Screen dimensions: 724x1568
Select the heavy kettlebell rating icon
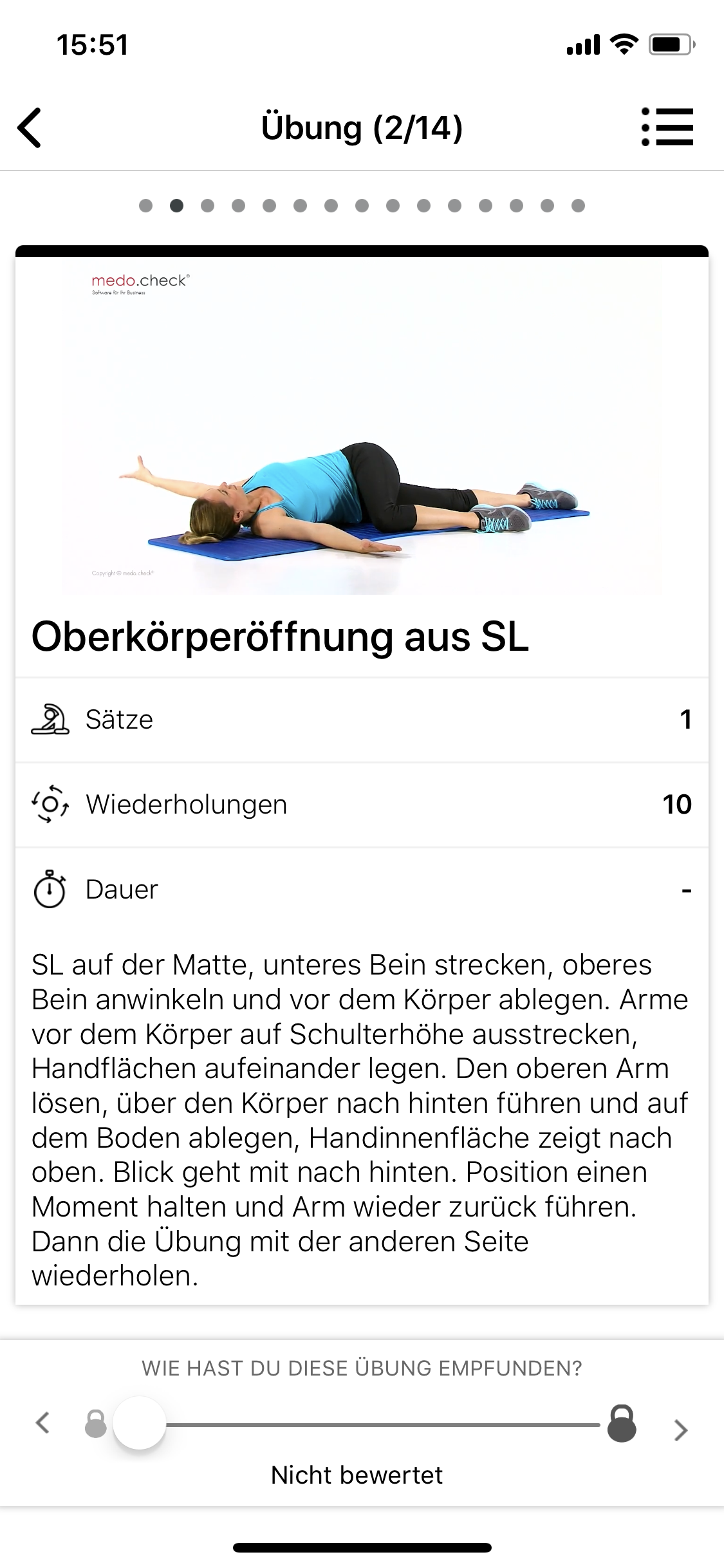[622, 1423]
